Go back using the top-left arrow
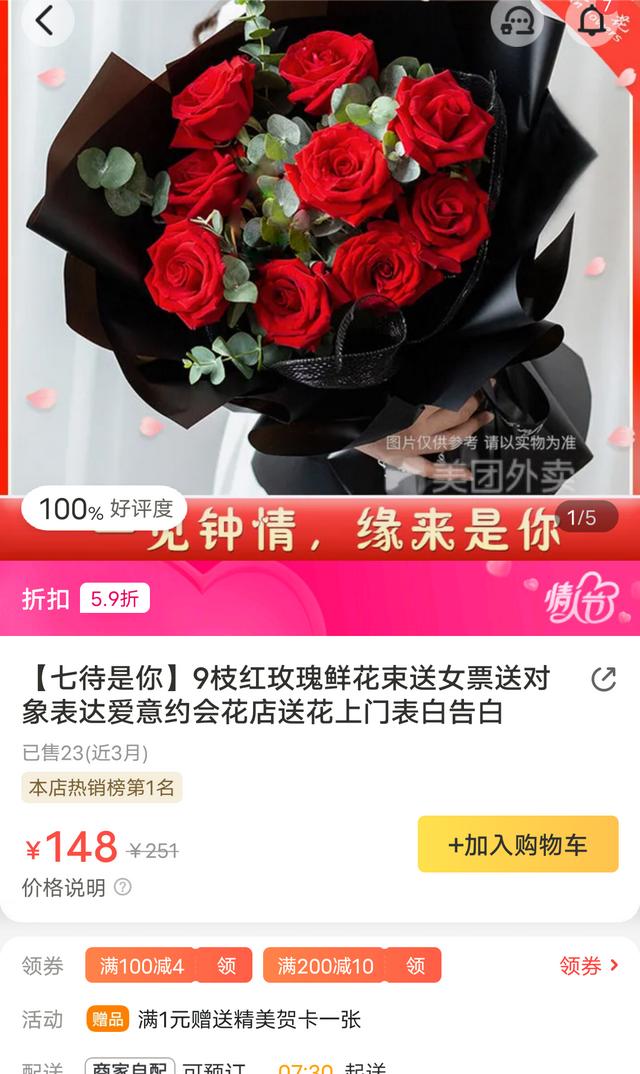This screenshot has width=640, height=1074. point(46,20)
